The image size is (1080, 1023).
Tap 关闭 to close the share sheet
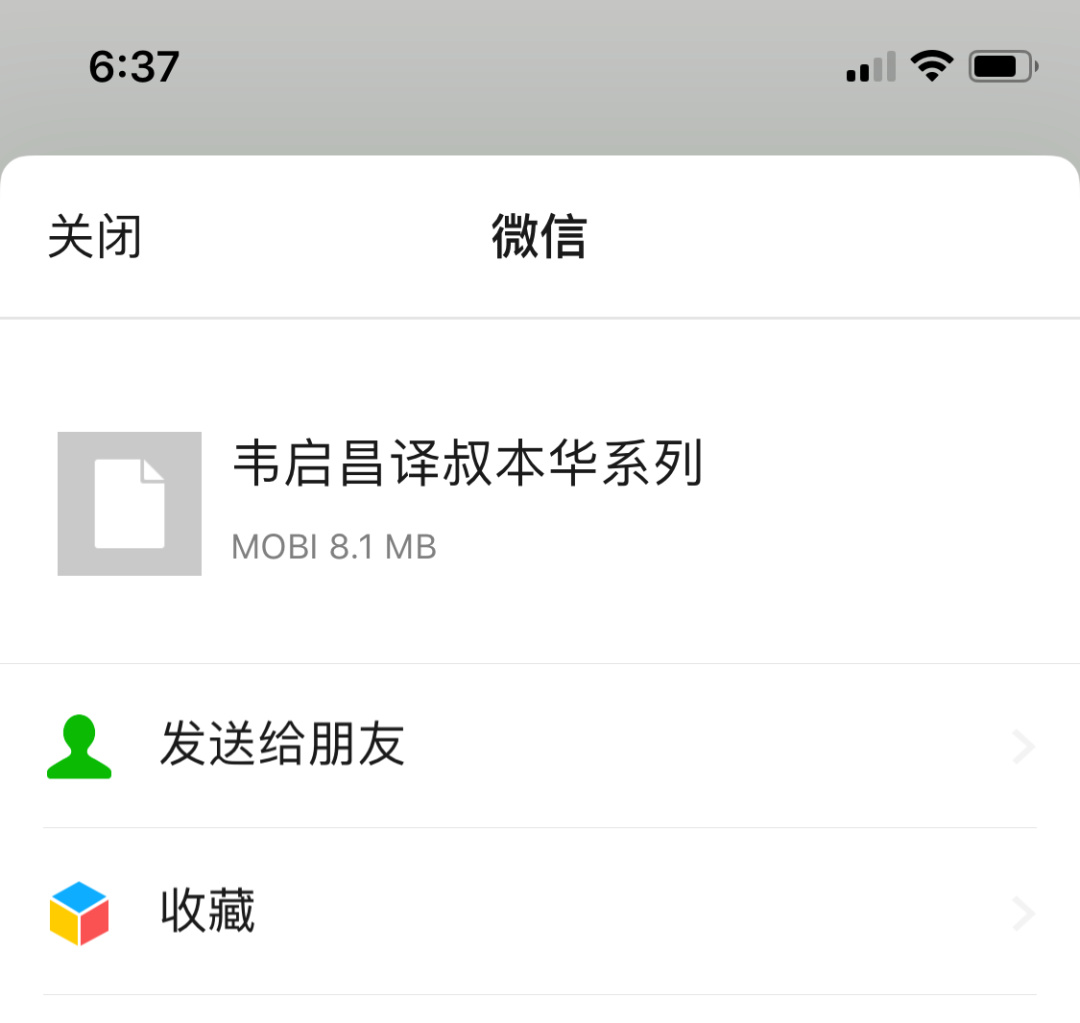pos(95,238)
